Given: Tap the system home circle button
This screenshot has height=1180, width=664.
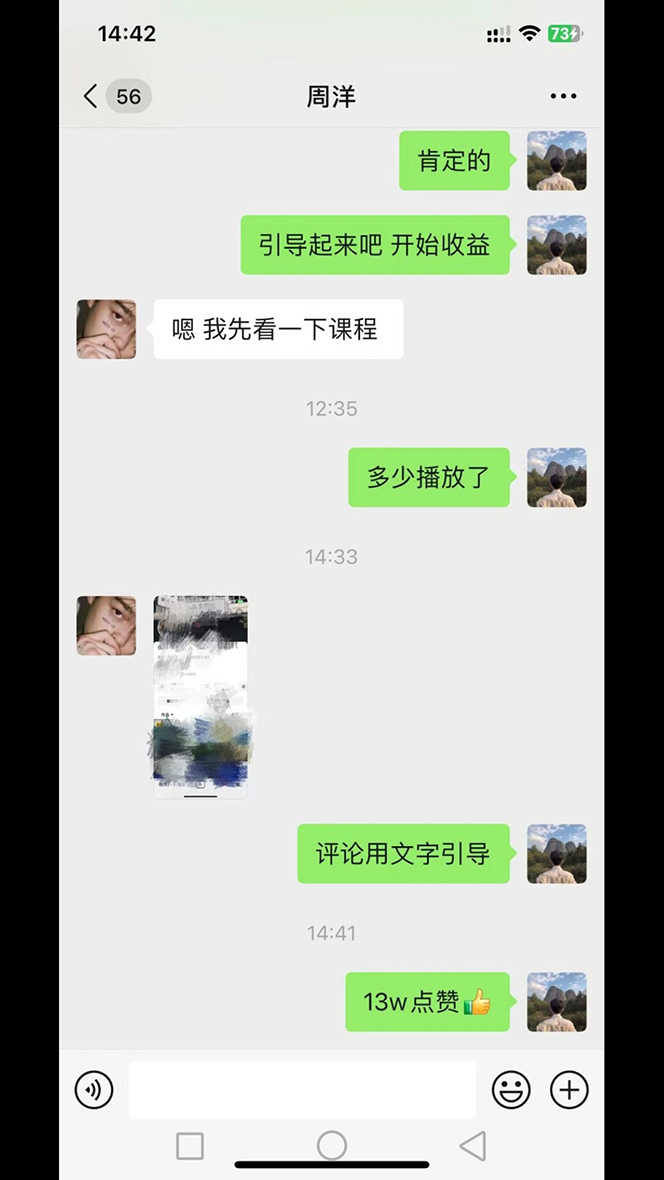Looking at the screenshot, I should coord(332,1146).
